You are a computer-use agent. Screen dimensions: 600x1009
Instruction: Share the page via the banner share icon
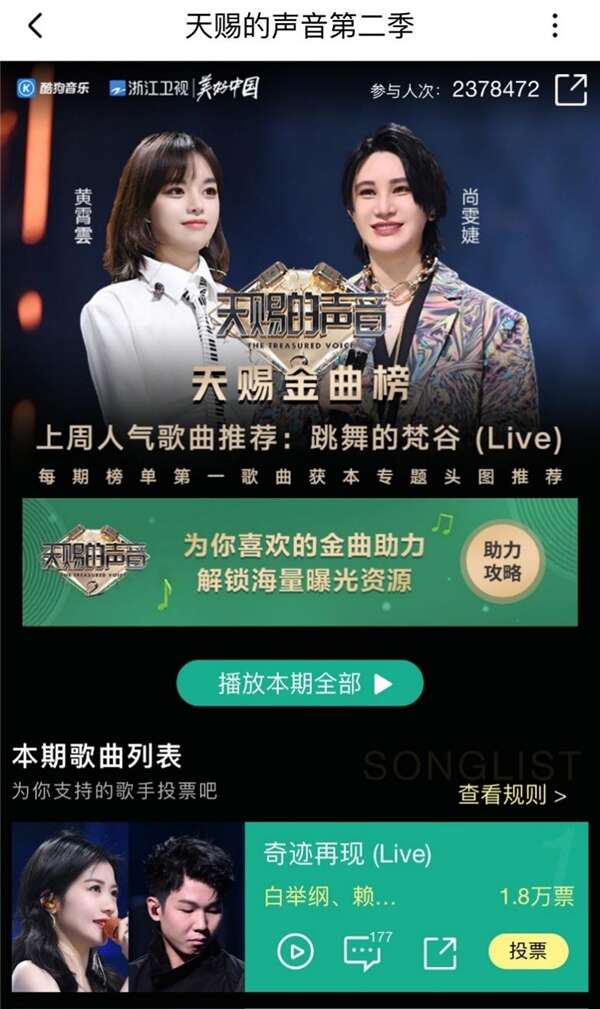pyautogui.click(x=571, y=89)
